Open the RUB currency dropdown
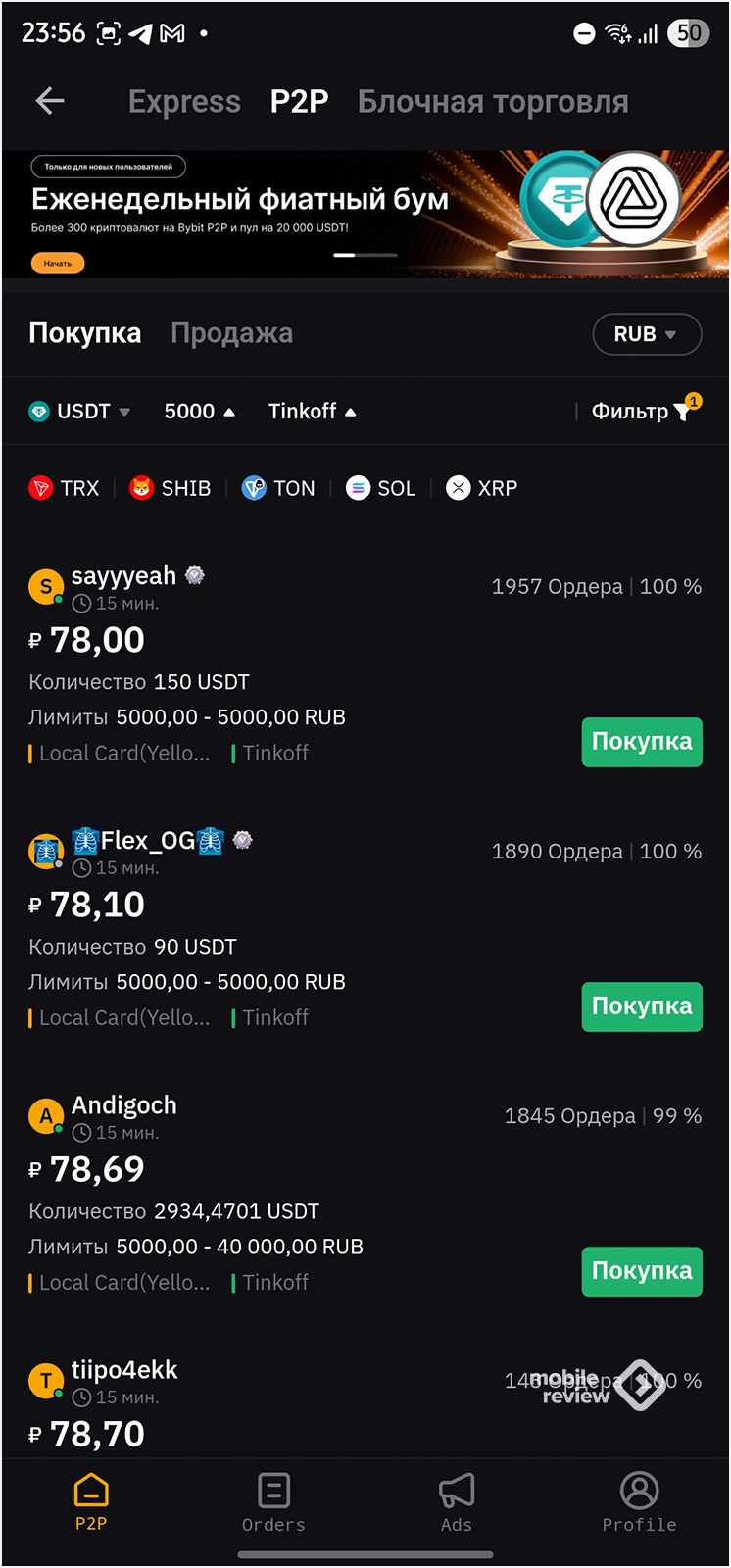Screen dimensions: 731x1568 click(x=647, y=334)
